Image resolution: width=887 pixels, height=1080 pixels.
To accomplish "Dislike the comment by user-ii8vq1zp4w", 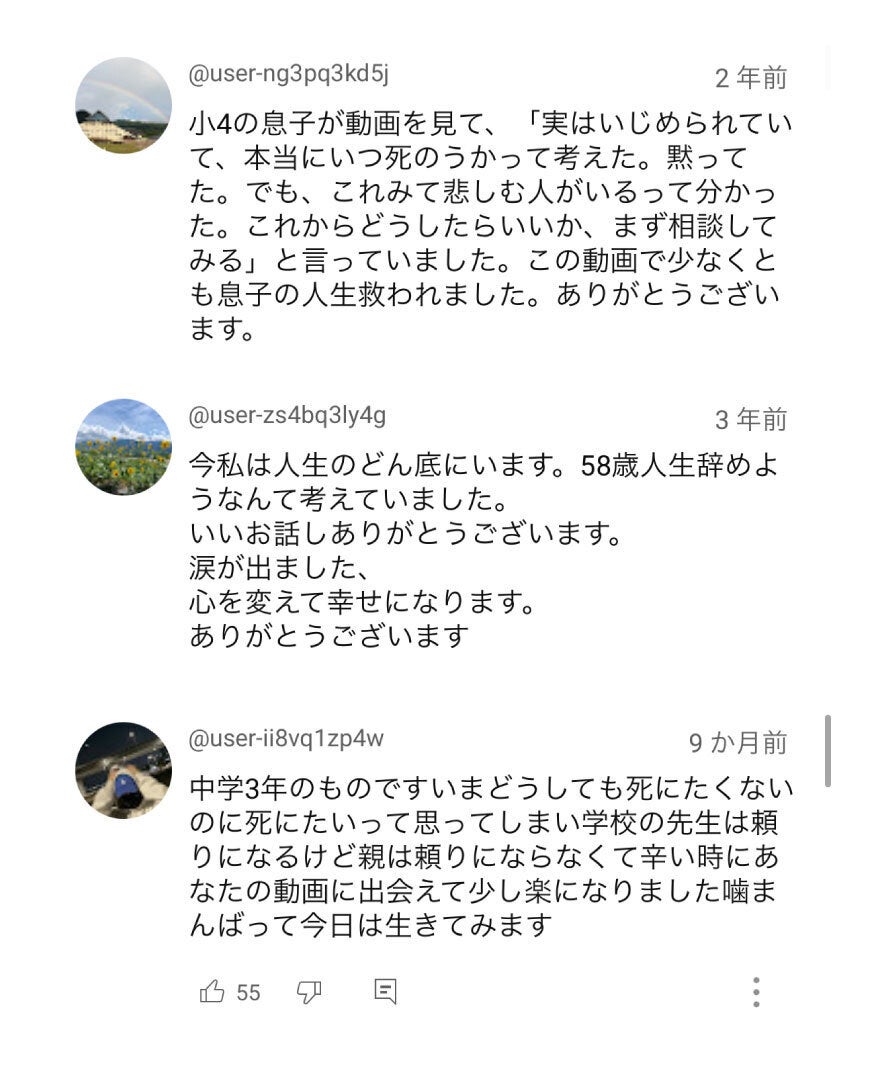I will [310, 991].
